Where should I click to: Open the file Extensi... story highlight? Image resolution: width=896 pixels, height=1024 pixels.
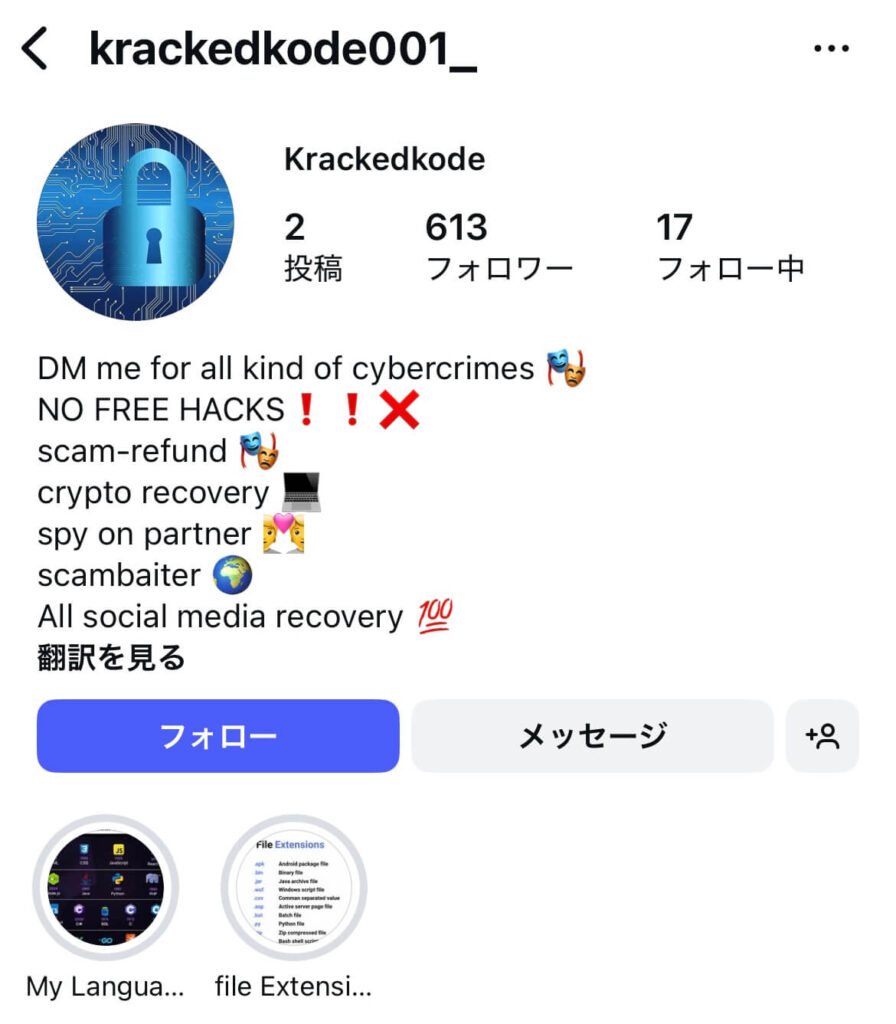point(293,888)
